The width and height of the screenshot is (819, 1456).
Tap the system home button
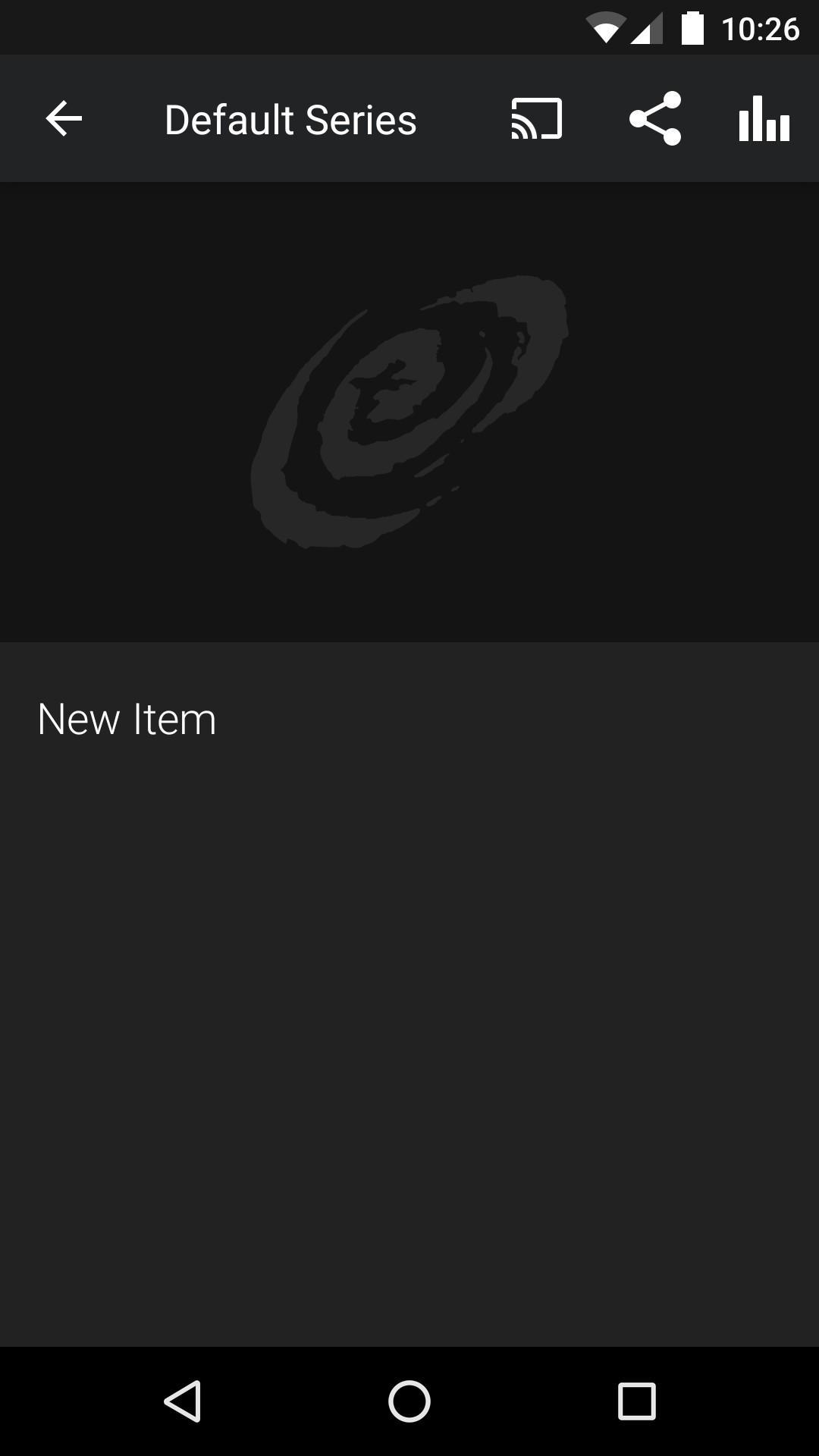pyautogui.click(x=409, y=1401)
